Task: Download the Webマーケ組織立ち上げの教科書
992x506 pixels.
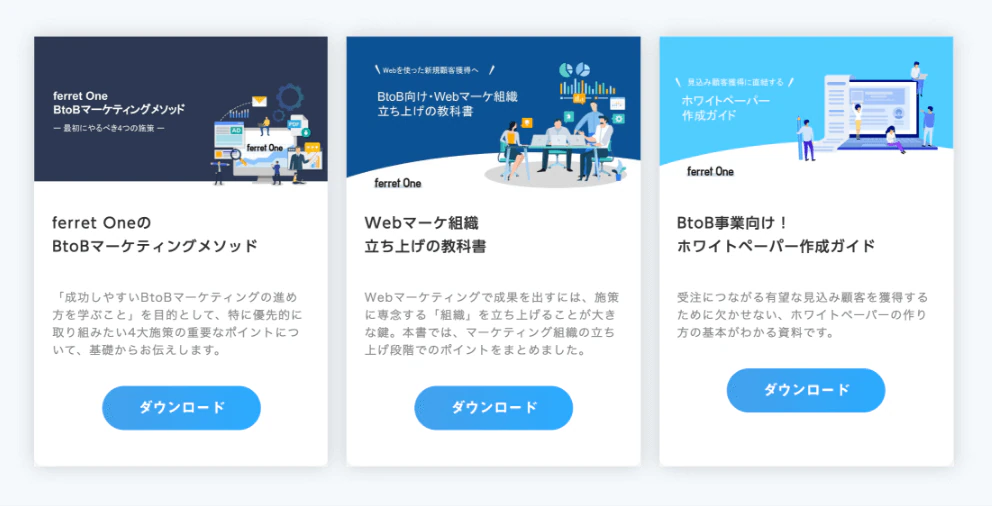Action: tap(493, 408)
